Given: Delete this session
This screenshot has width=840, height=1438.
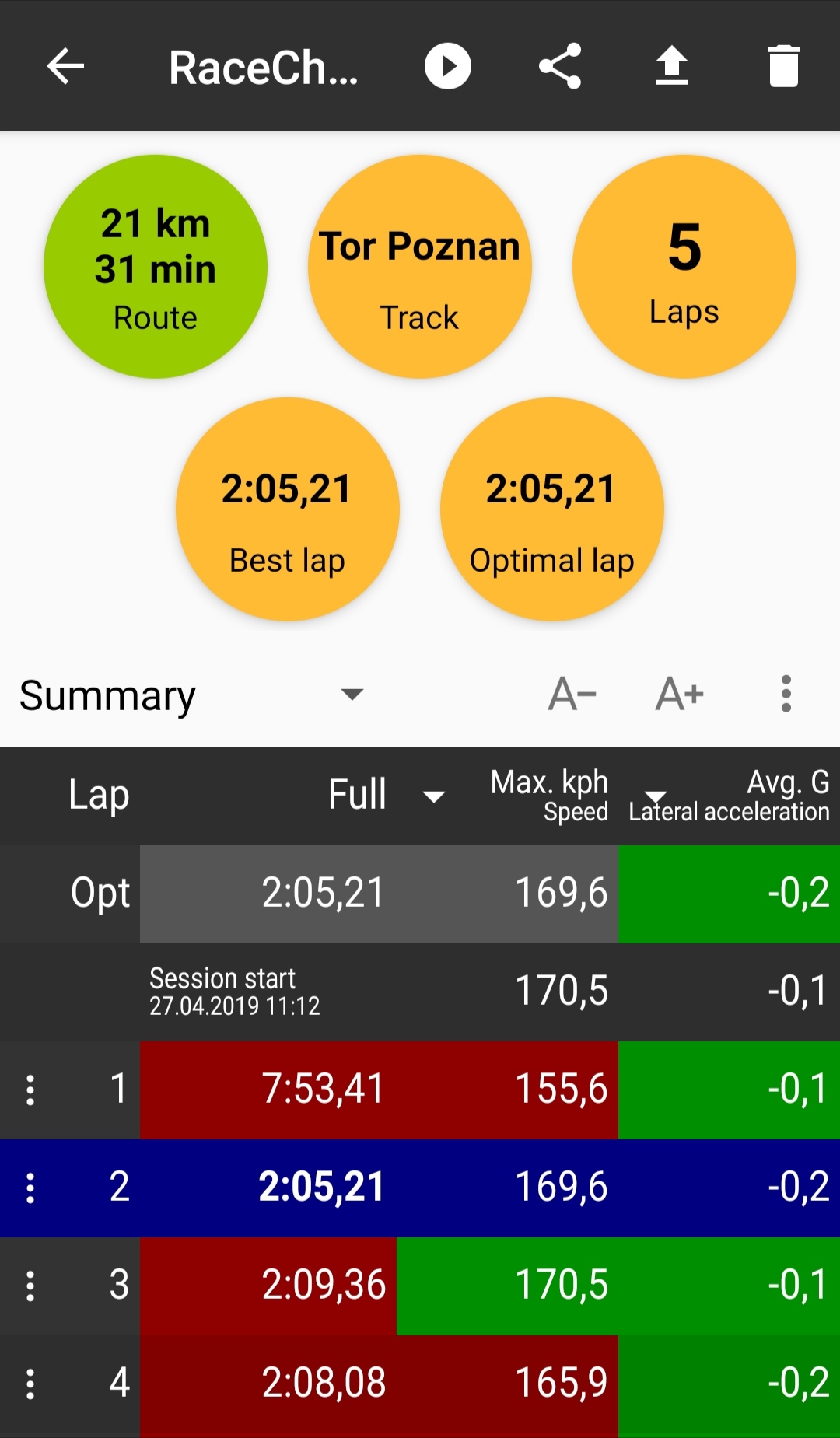Looking at the screenshot, I should (783, 66).
